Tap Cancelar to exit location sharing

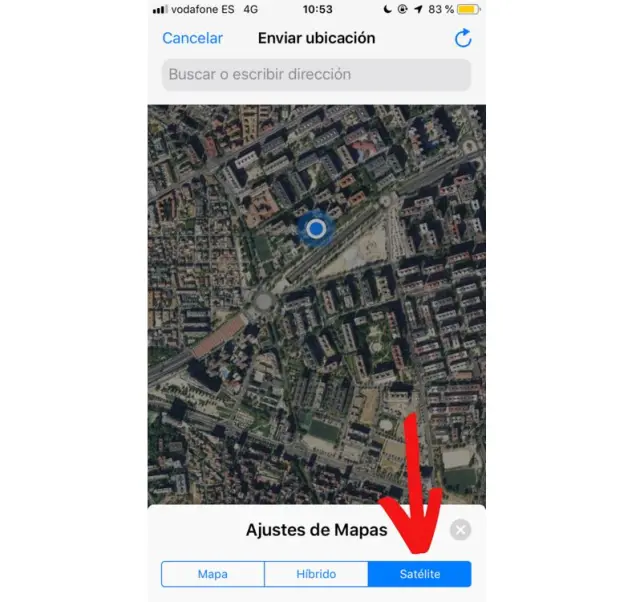pyautogui.click(x=192, y=38)
